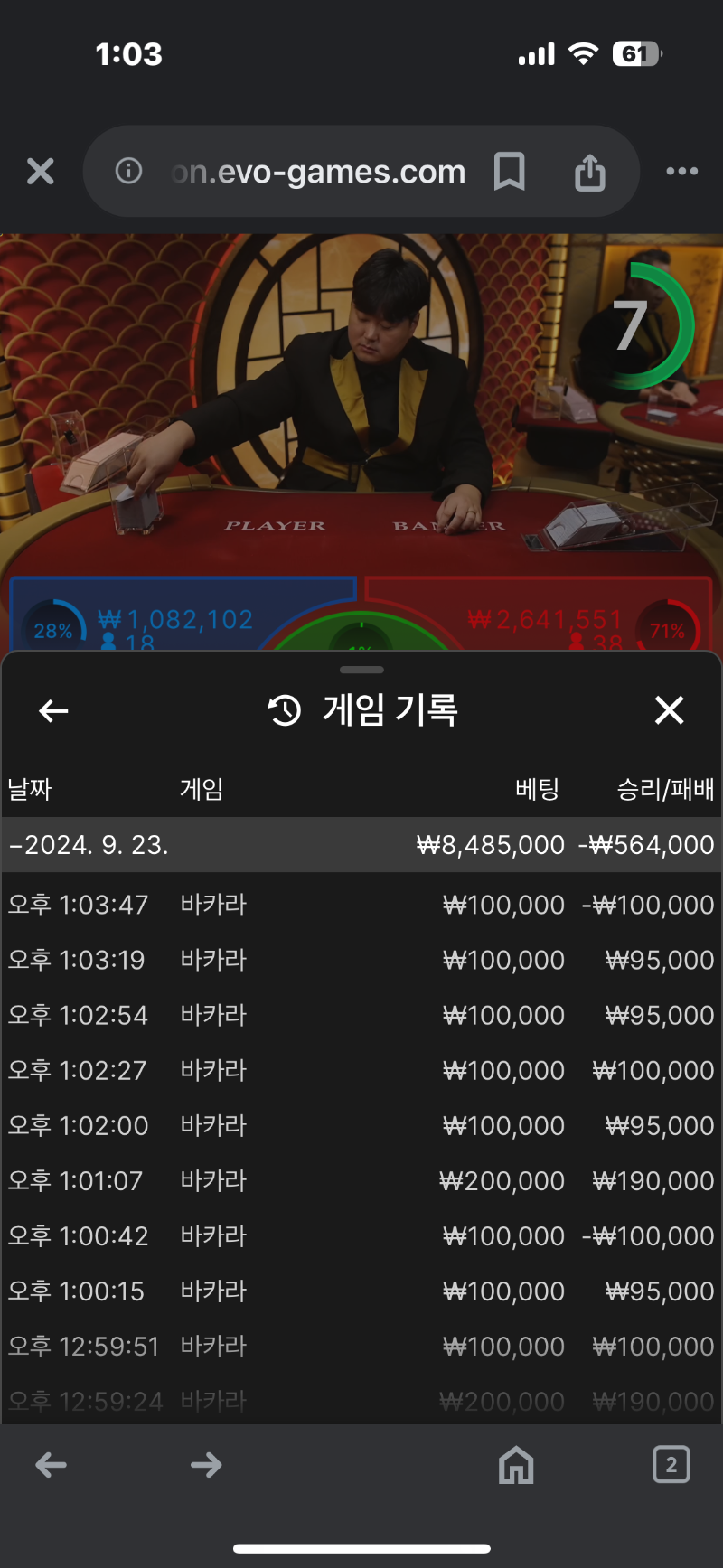Close the in-app browser
723x1568 pixels.
[x=41, y=171]
